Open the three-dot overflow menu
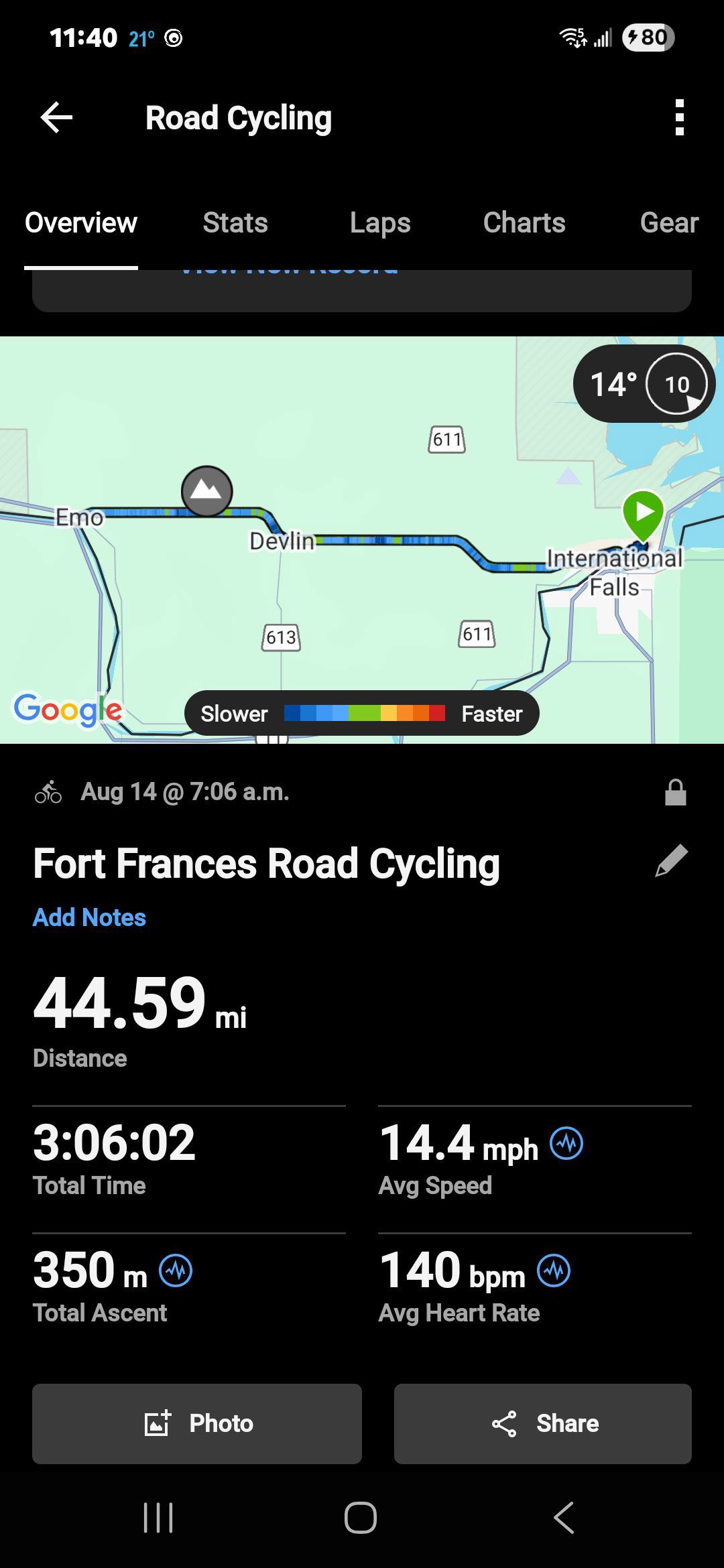This screenshot has height=1568, width=724. tap(679, 118)
